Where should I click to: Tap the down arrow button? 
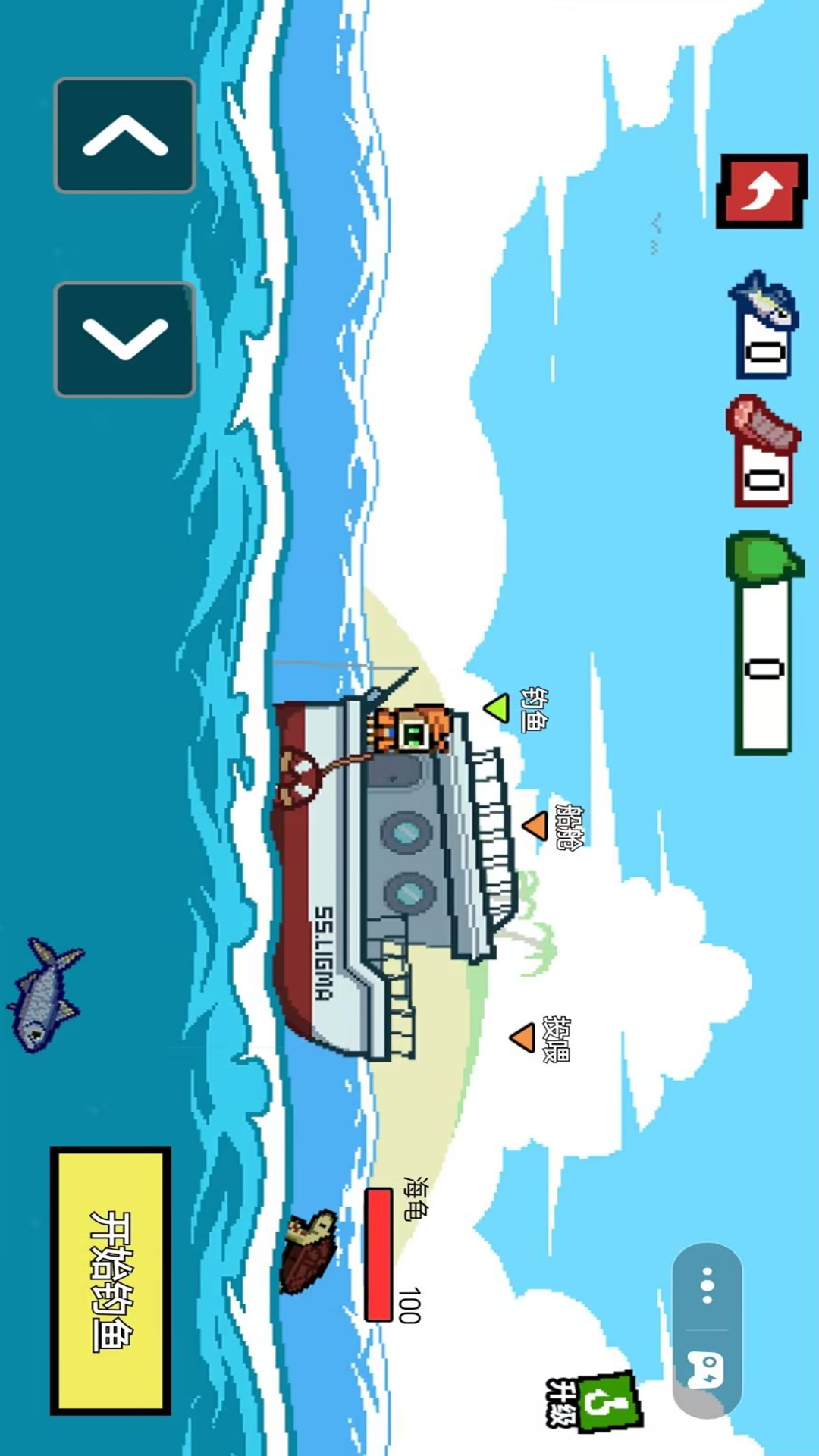[x=125, y=339]
